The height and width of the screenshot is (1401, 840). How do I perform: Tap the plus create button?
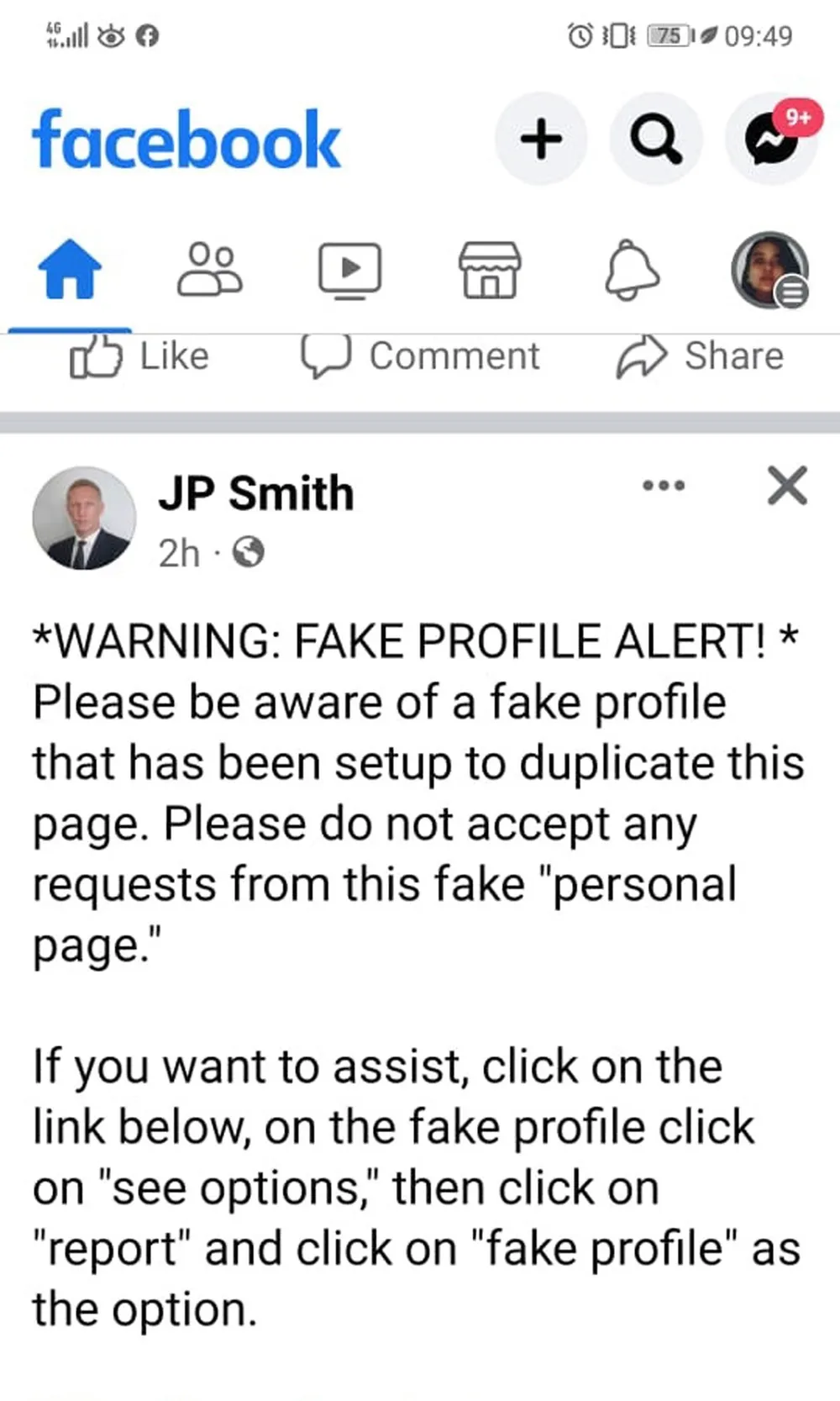click(541, 139)
